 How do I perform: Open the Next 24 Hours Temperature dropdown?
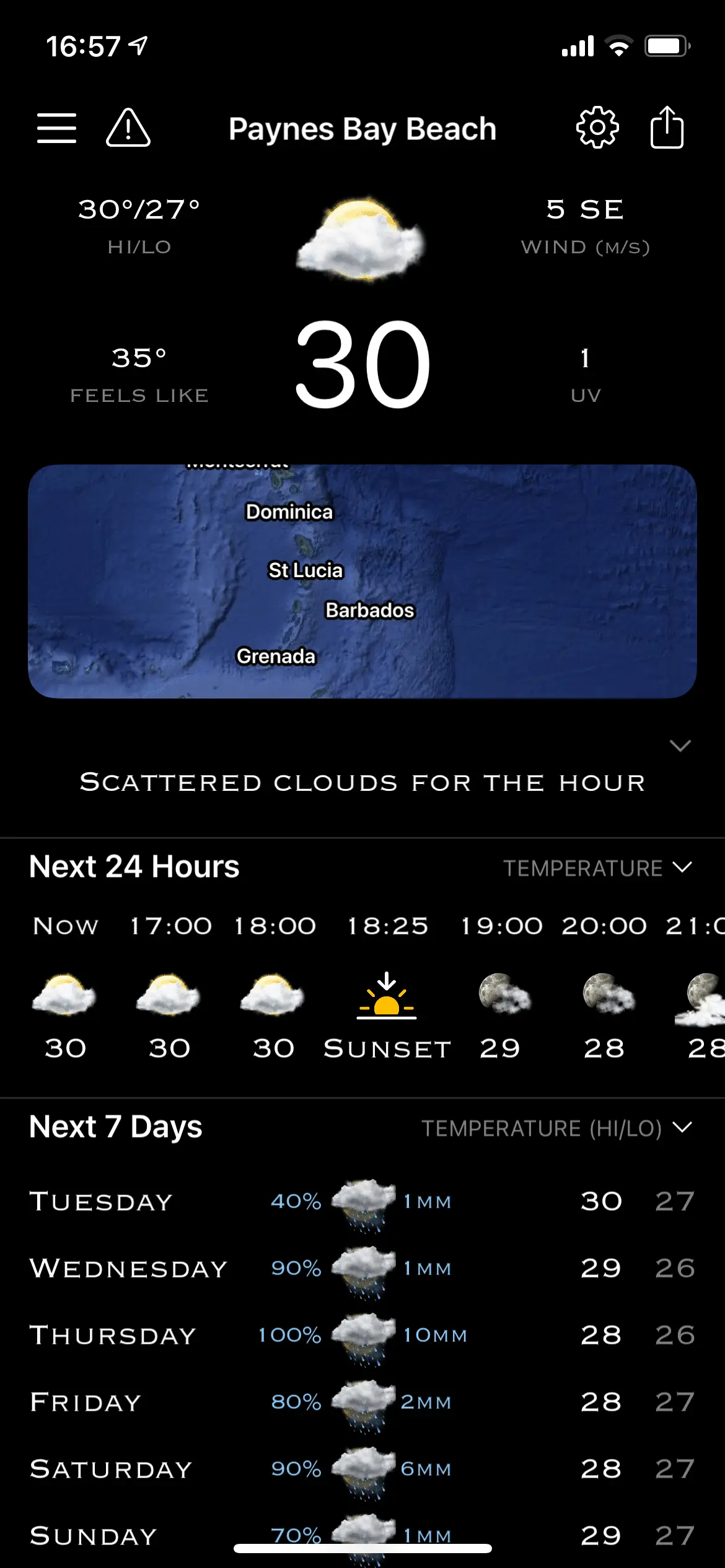coord(597,868)
